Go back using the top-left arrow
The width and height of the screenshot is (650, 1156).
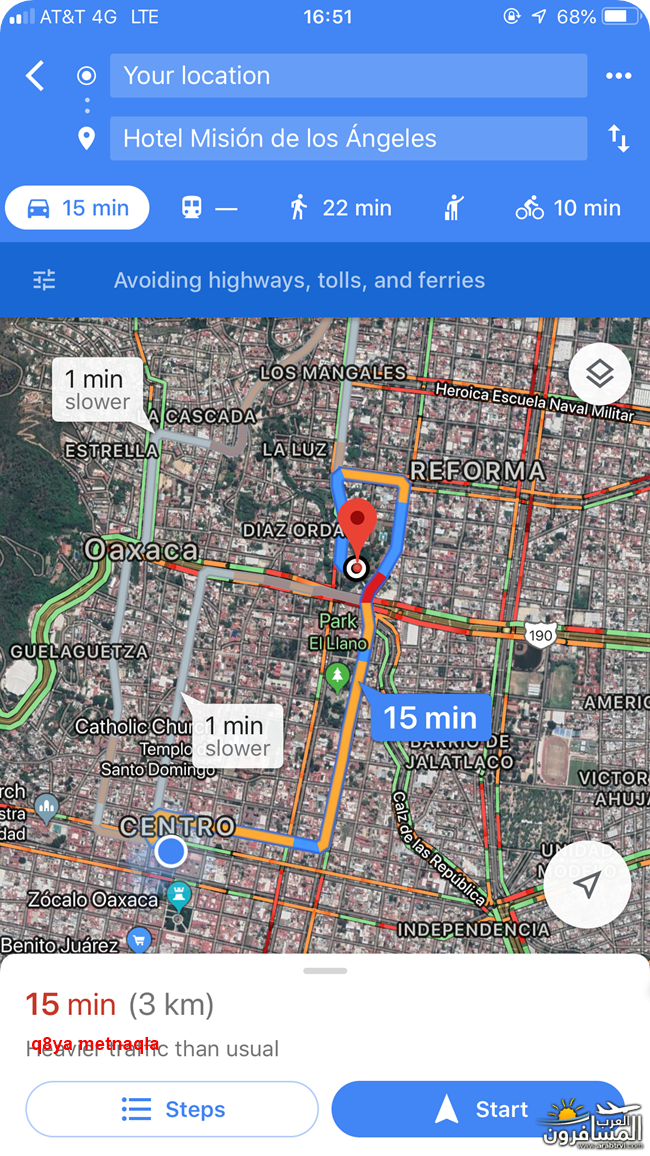(35, 76)
